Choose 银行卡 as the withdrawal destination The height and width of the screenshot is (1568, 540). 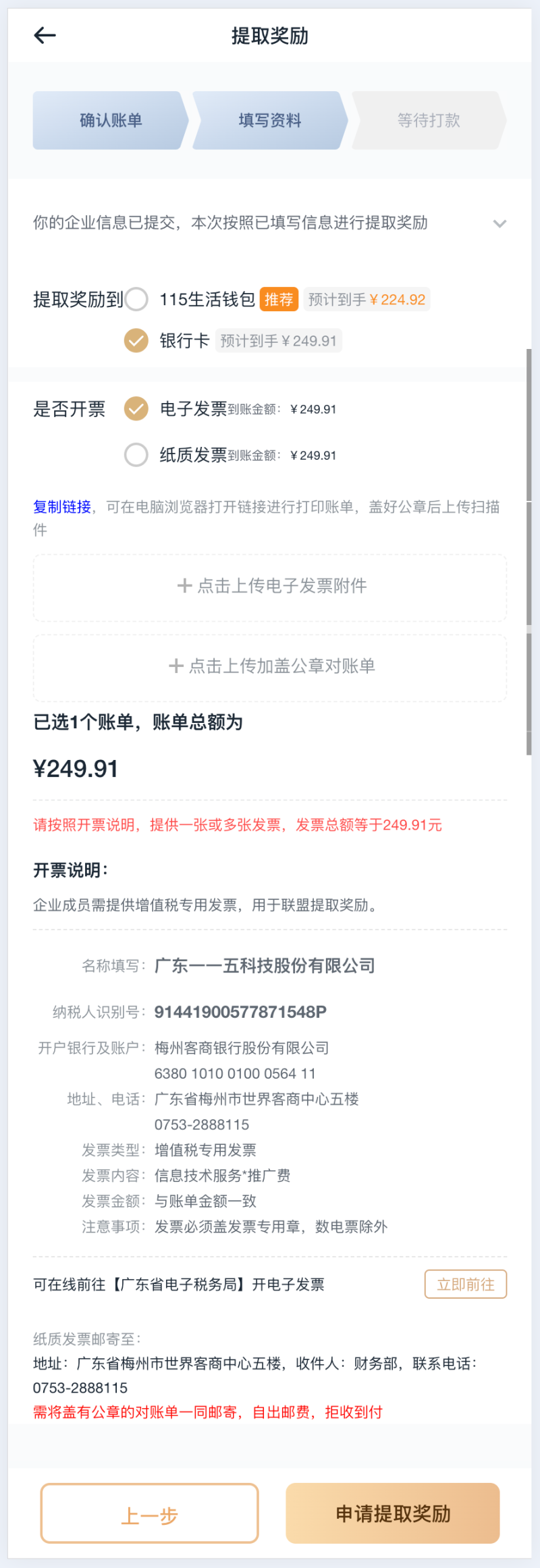tap(136, 341)
